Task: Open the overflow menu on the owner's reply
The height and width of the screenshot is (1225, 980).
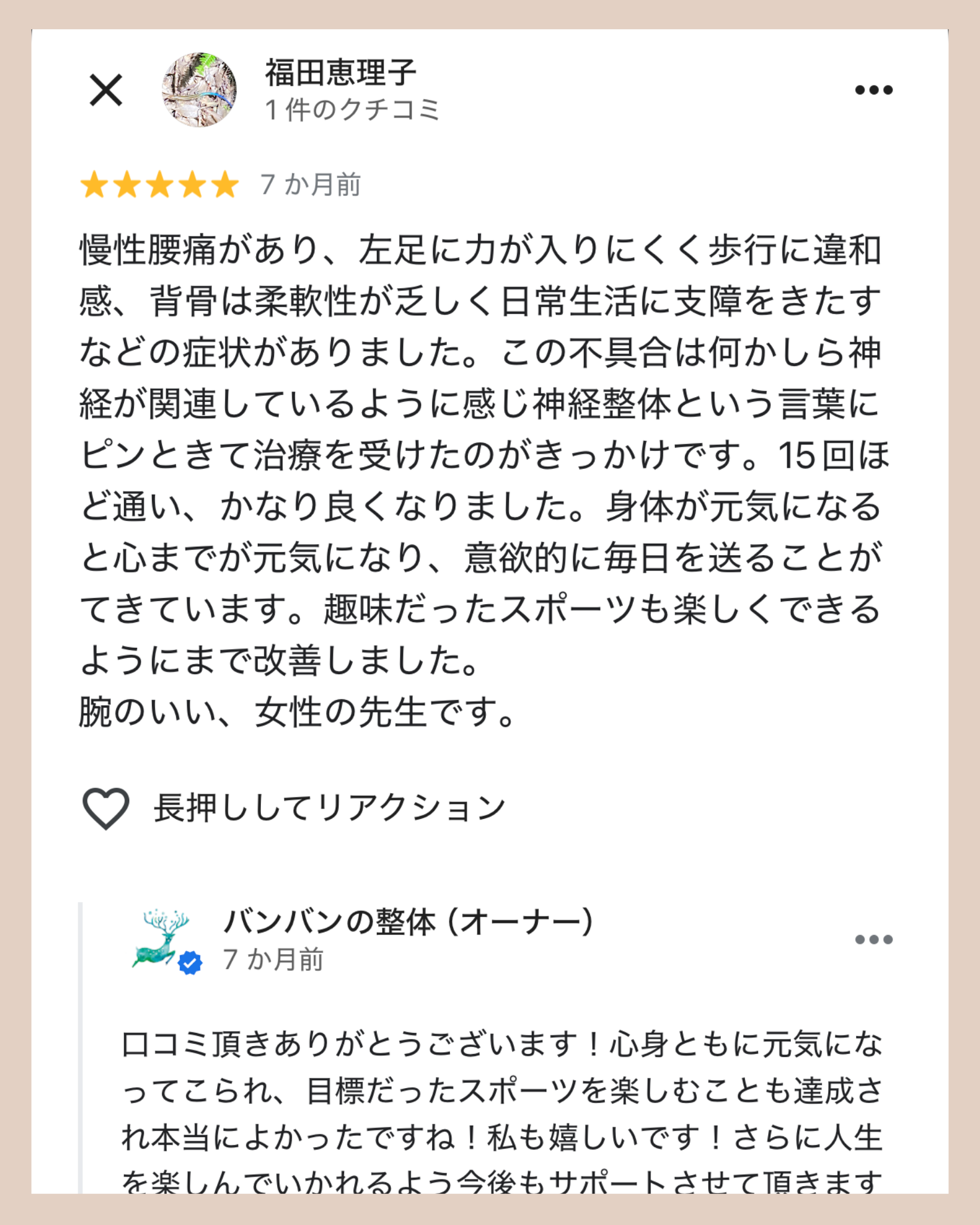Action: click(x=874, y=940)
